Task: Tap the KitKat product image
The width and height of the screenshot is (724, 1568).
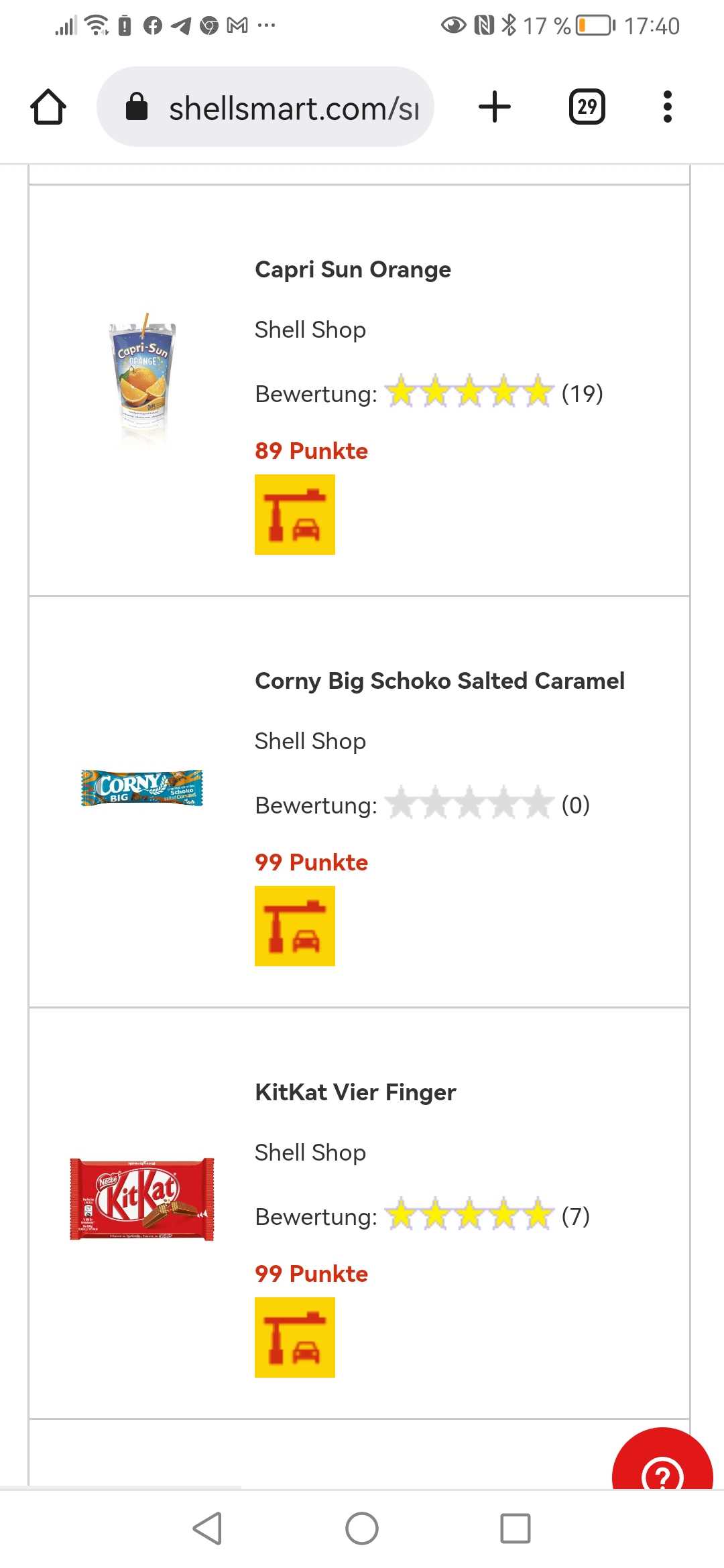Action: click(142, 1199)
